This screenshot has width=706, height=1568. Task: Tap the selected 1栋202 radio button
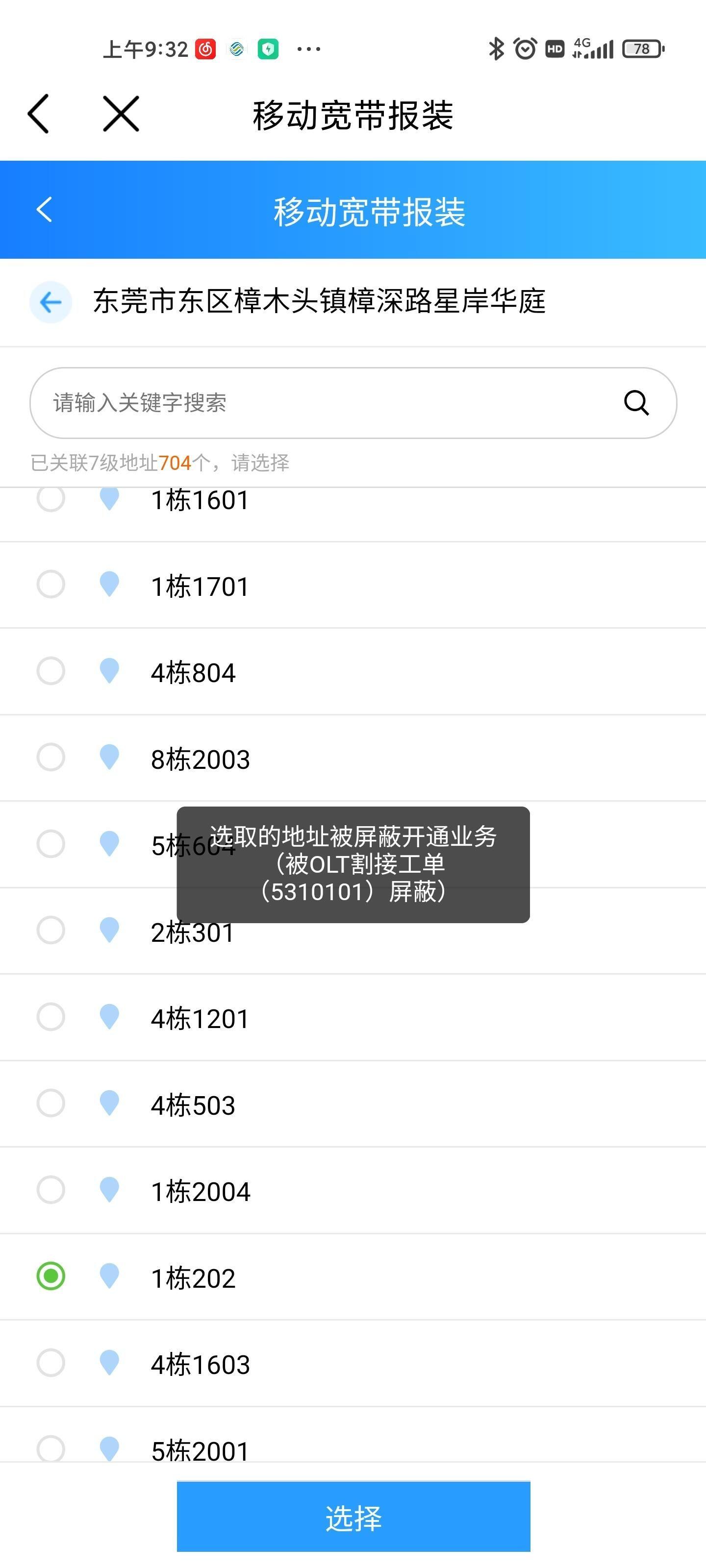point(50,1276)
